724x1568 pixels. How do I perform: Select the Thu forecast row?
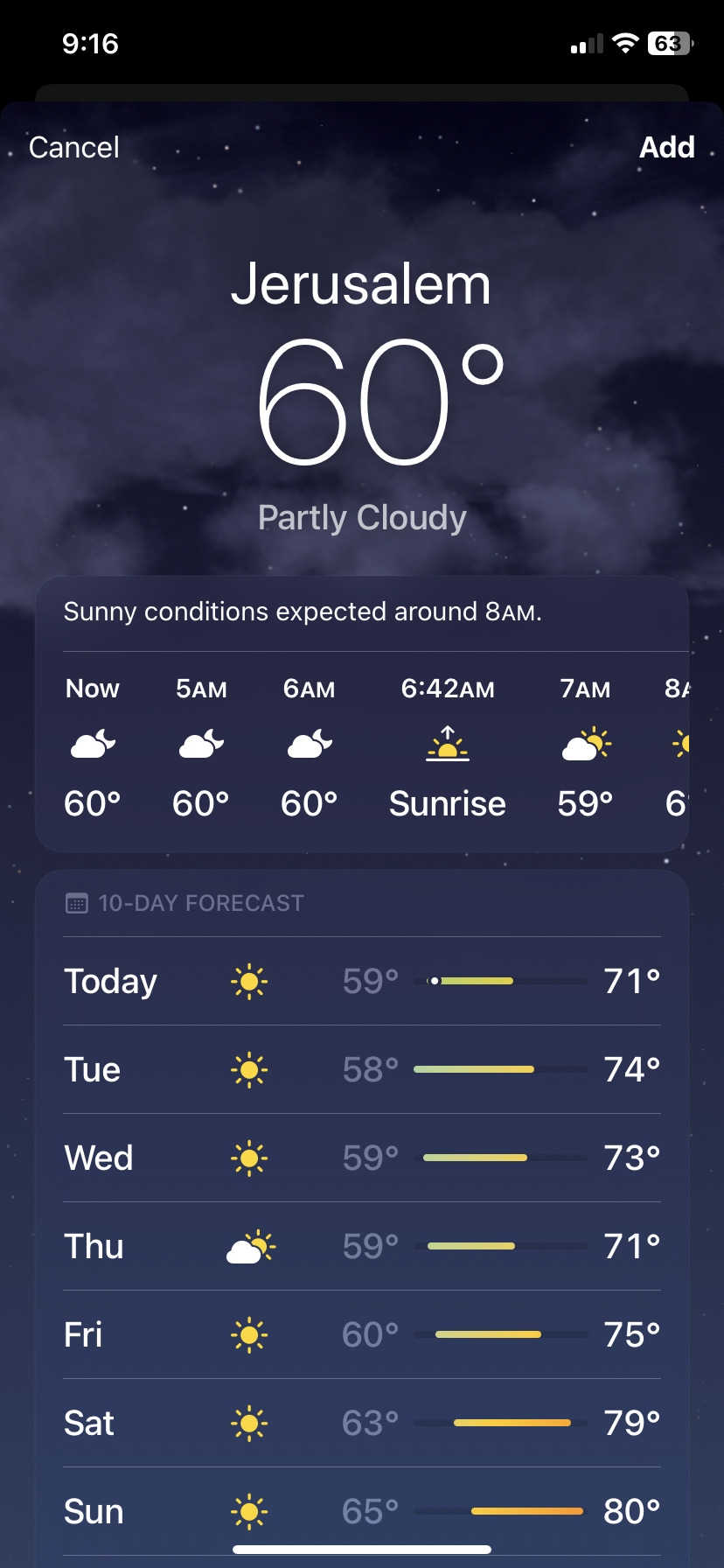362,1246
